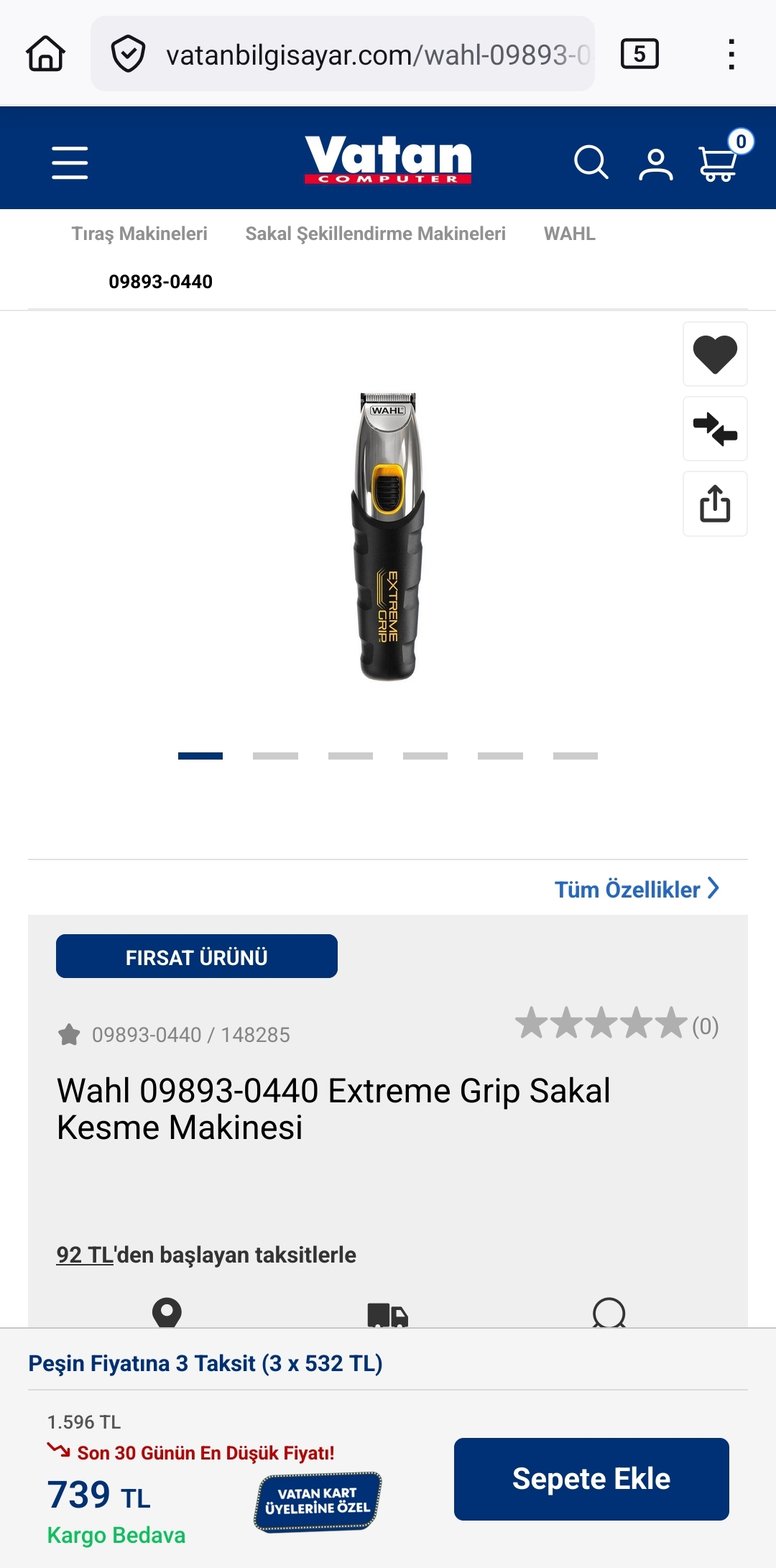Image resolution: width=776 pixels, height=1568 pixels.
Task: Open the user account icon
Action: pyautogui.click(x=655, y=164)
